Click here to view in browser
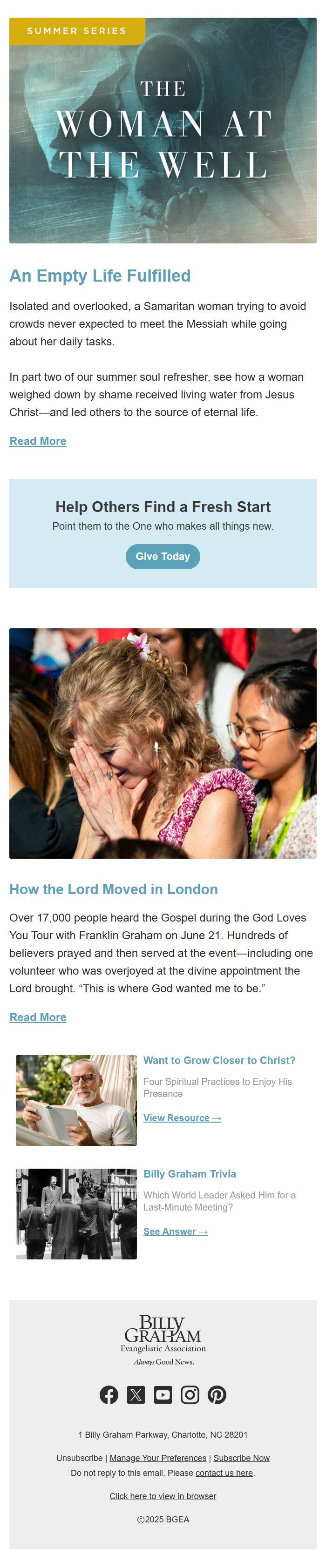This screenshot has height=1568, width=326. tap(163, 1496)
